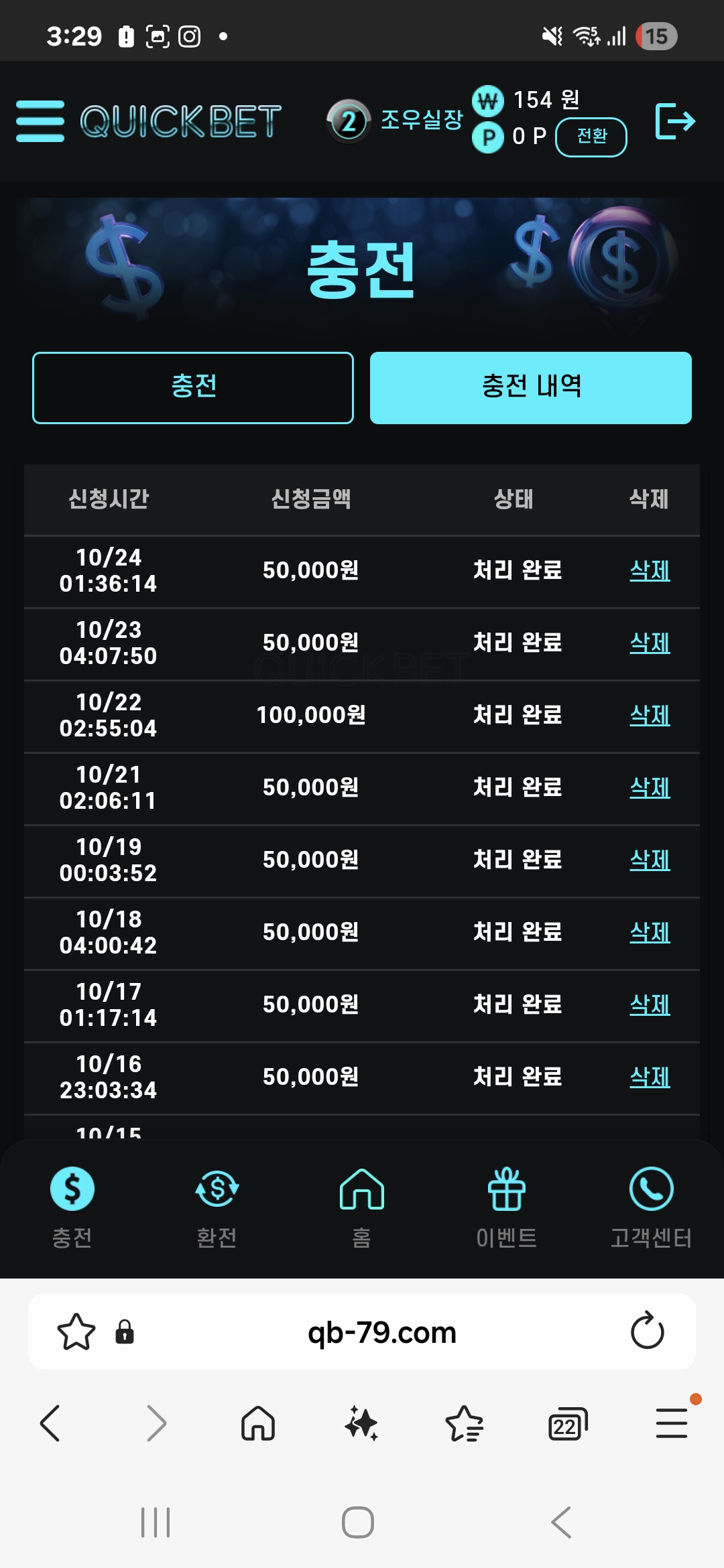Delete the 10/24 01:36:14 deposit record

pos(650,571)
